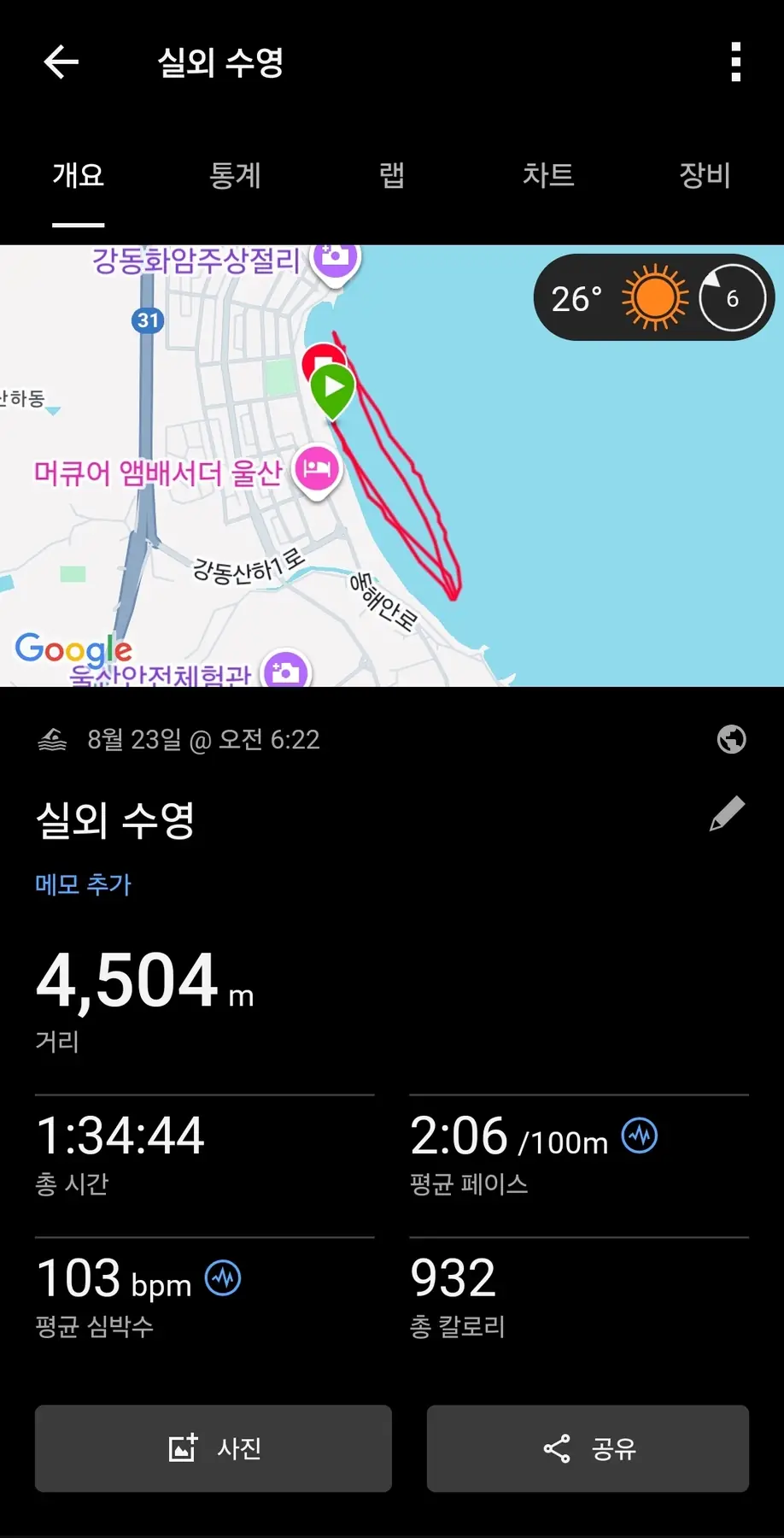
Task: Switch to the 랩 tab
Action: pos(391,175)
